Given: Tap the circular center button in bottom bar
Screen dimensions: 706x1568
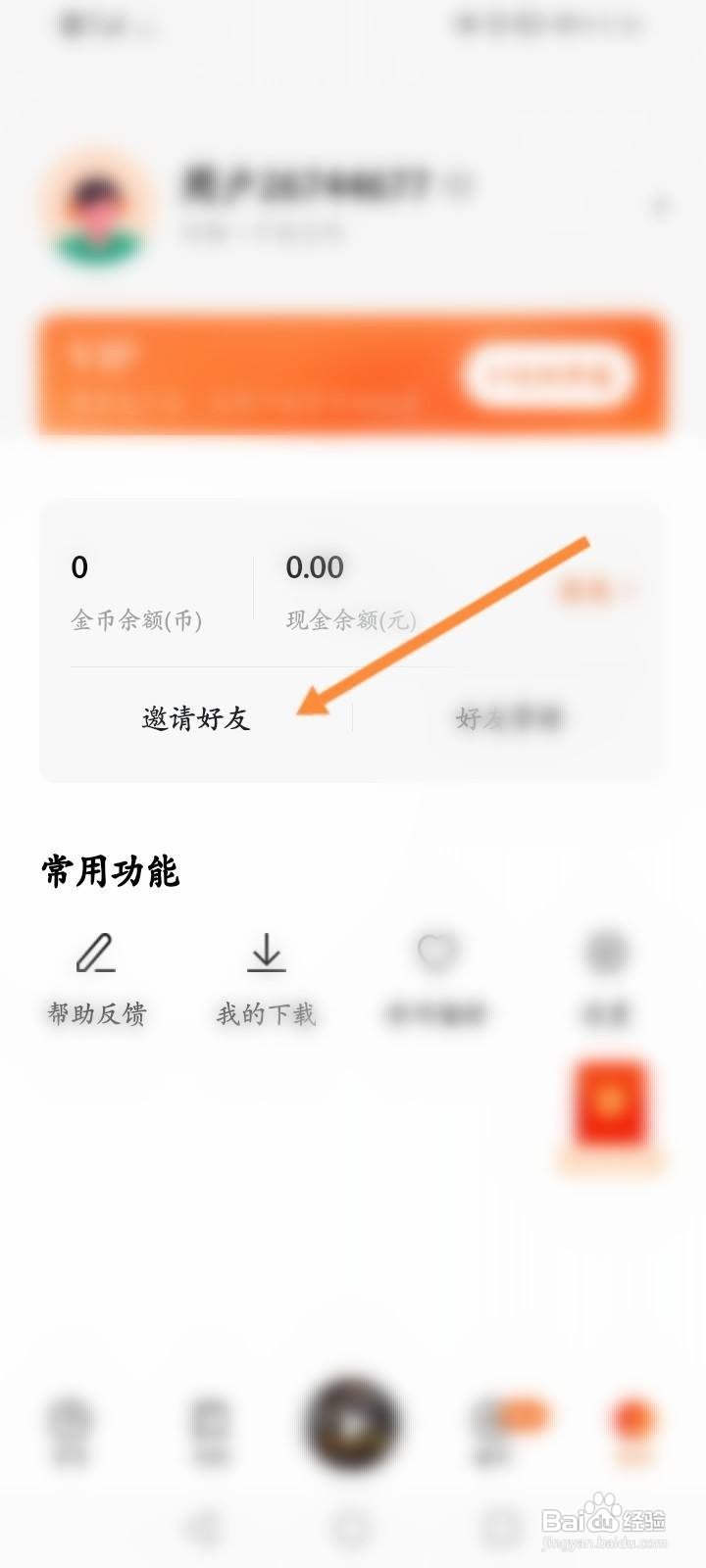Looking at the screenshot, I should 350,1428.
